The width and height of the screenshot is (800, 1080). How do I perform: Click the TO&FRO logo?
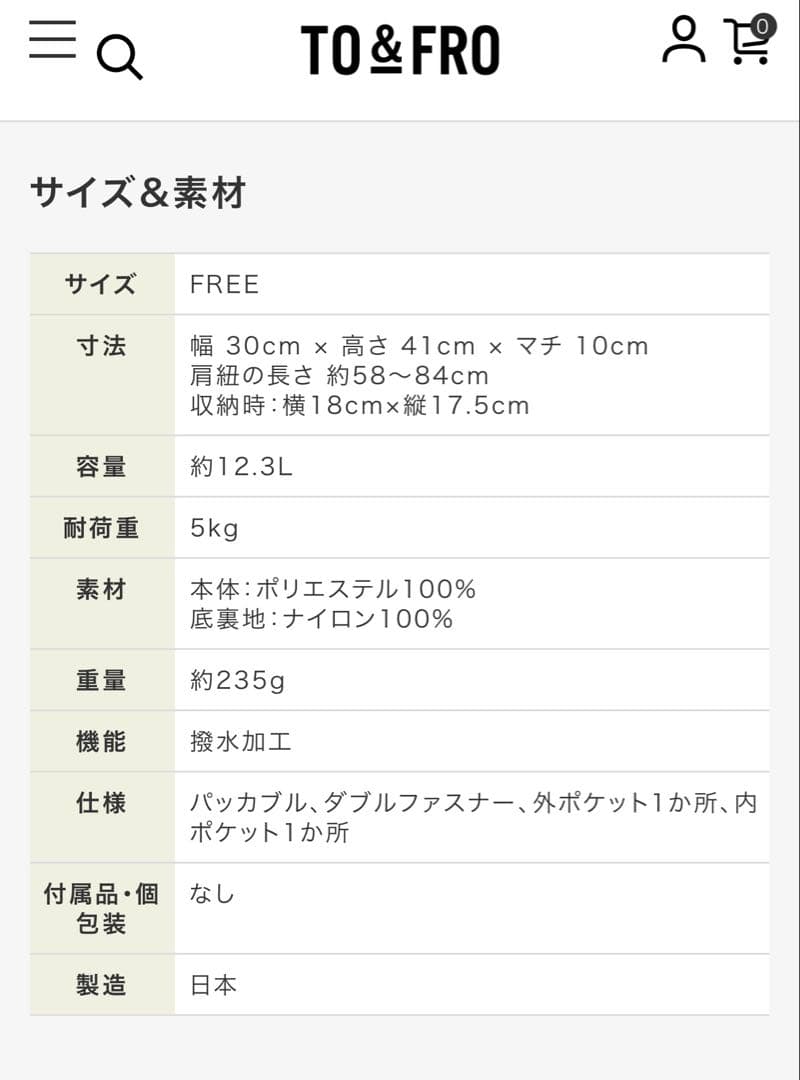400,50
